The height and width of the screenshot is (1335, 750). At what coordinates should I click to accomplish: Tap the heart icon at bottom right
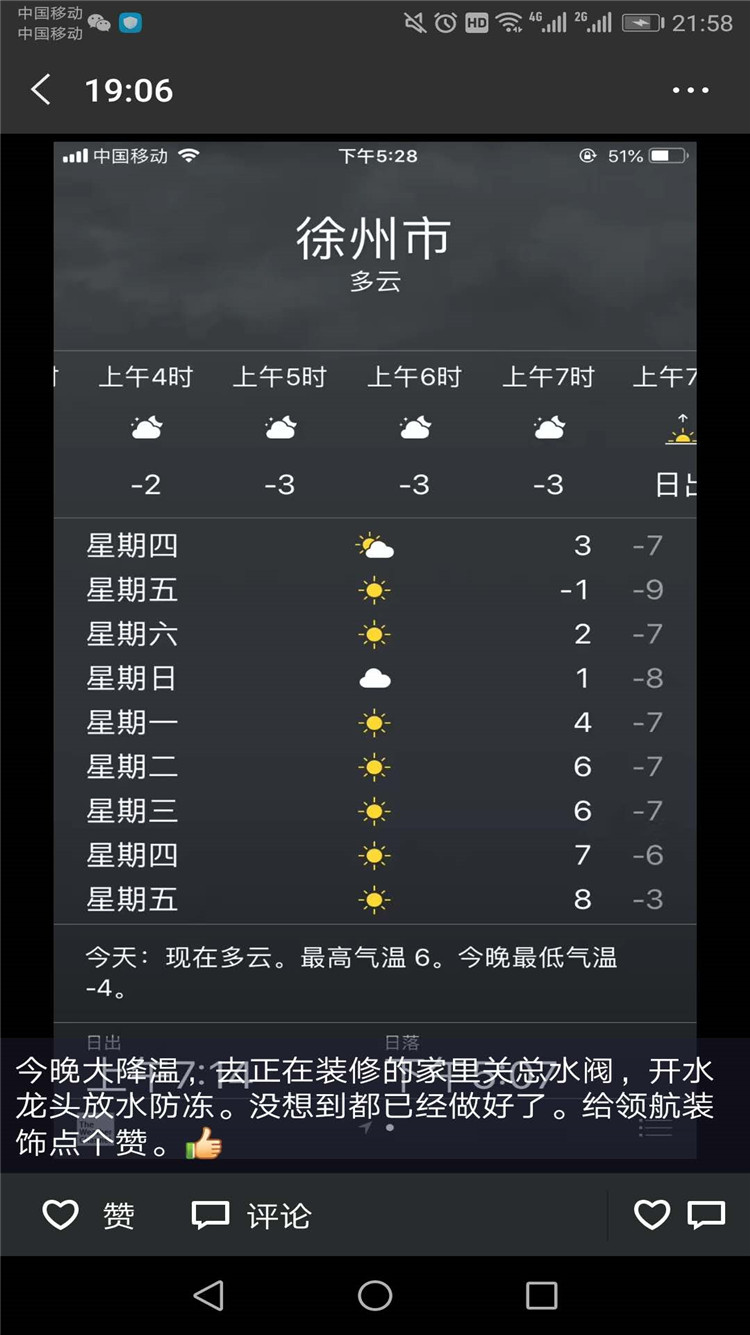pos(651,1215)
